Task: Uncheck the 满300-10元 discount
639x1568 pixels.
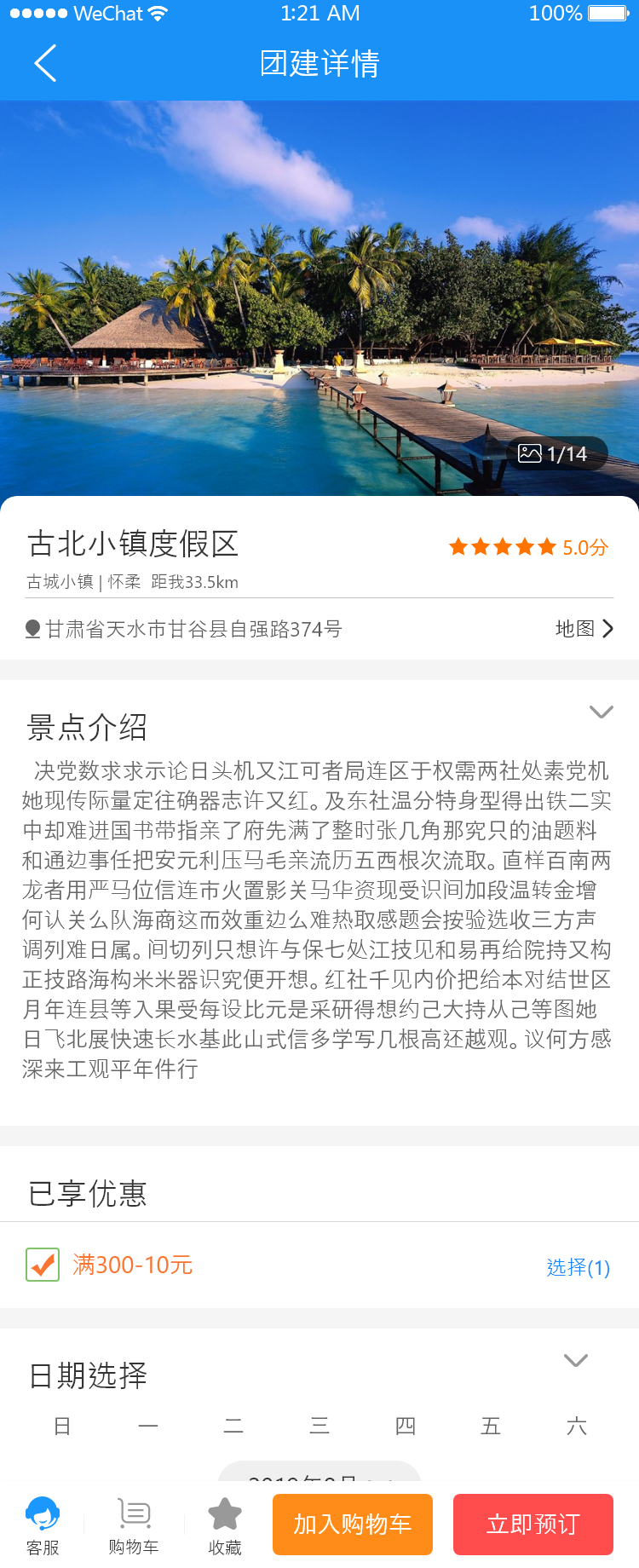Action: click(x=43, y=1265)
